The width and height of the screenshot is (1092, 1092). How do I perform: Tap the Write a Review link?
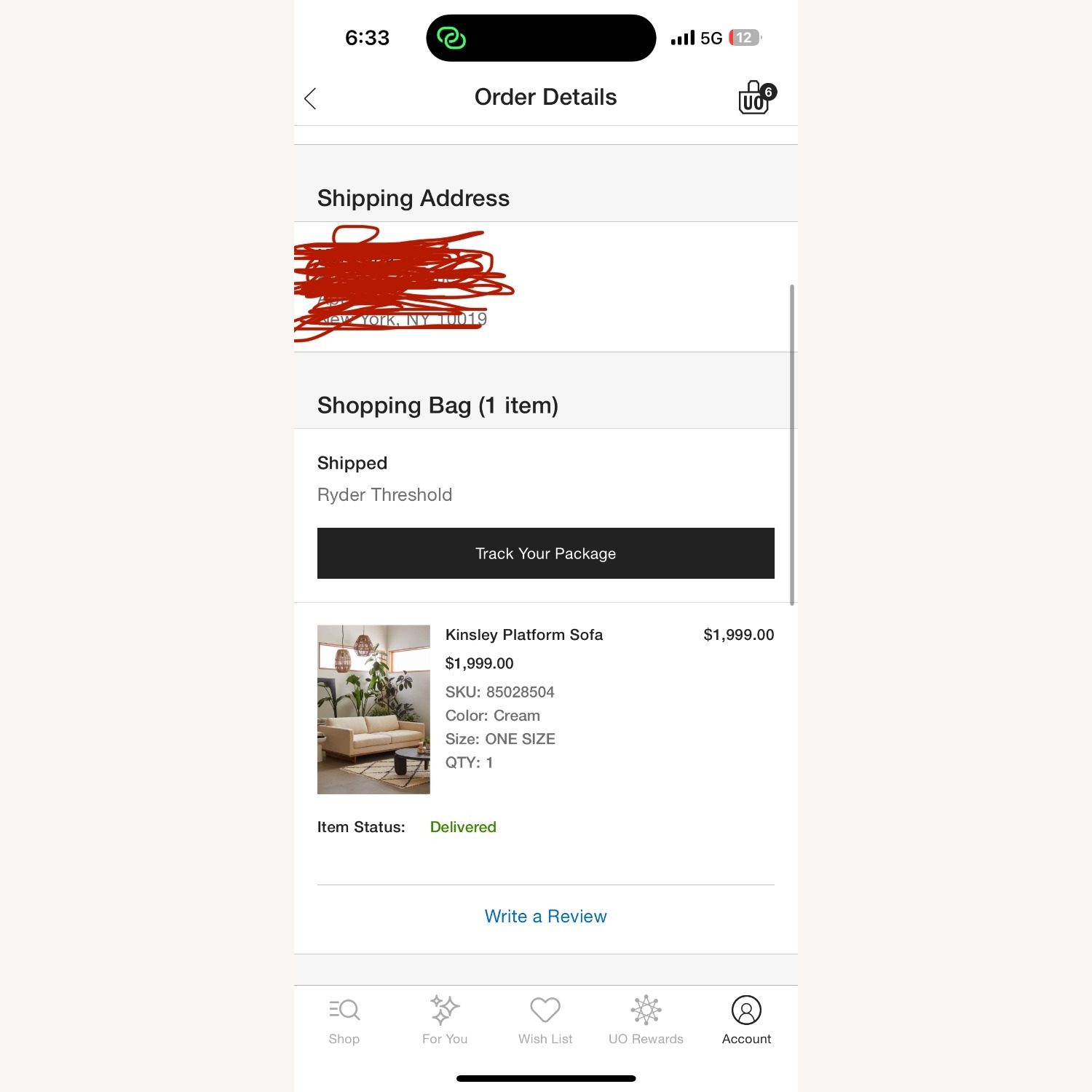click(x=545, y=917)
